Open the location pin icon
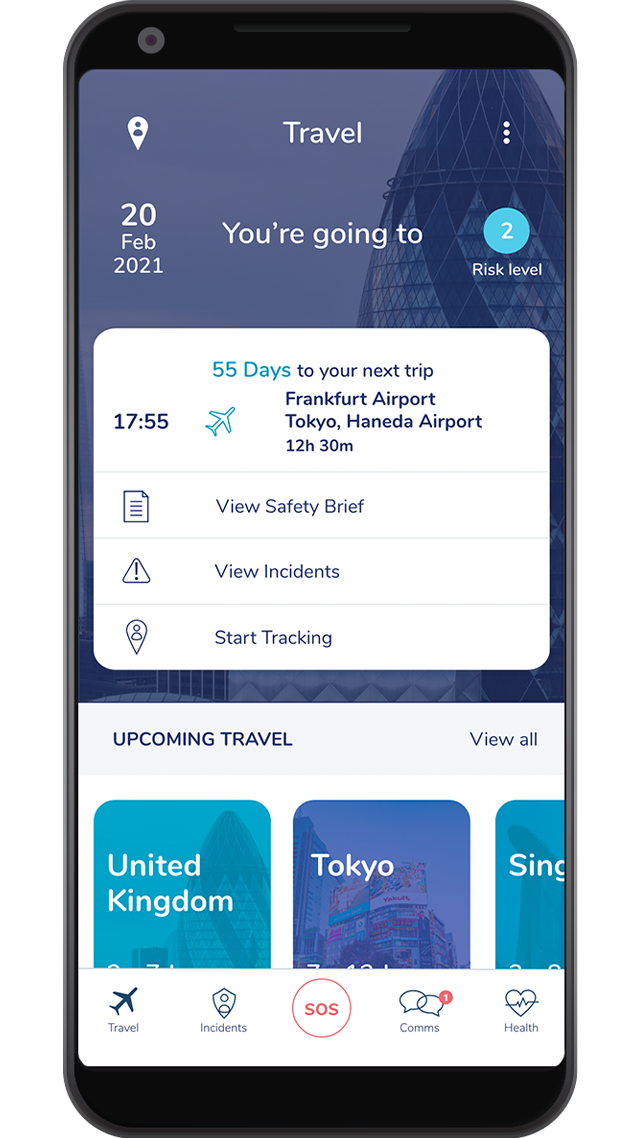The height and width of the screenshot is (1138, 640). tap(138, 133)
